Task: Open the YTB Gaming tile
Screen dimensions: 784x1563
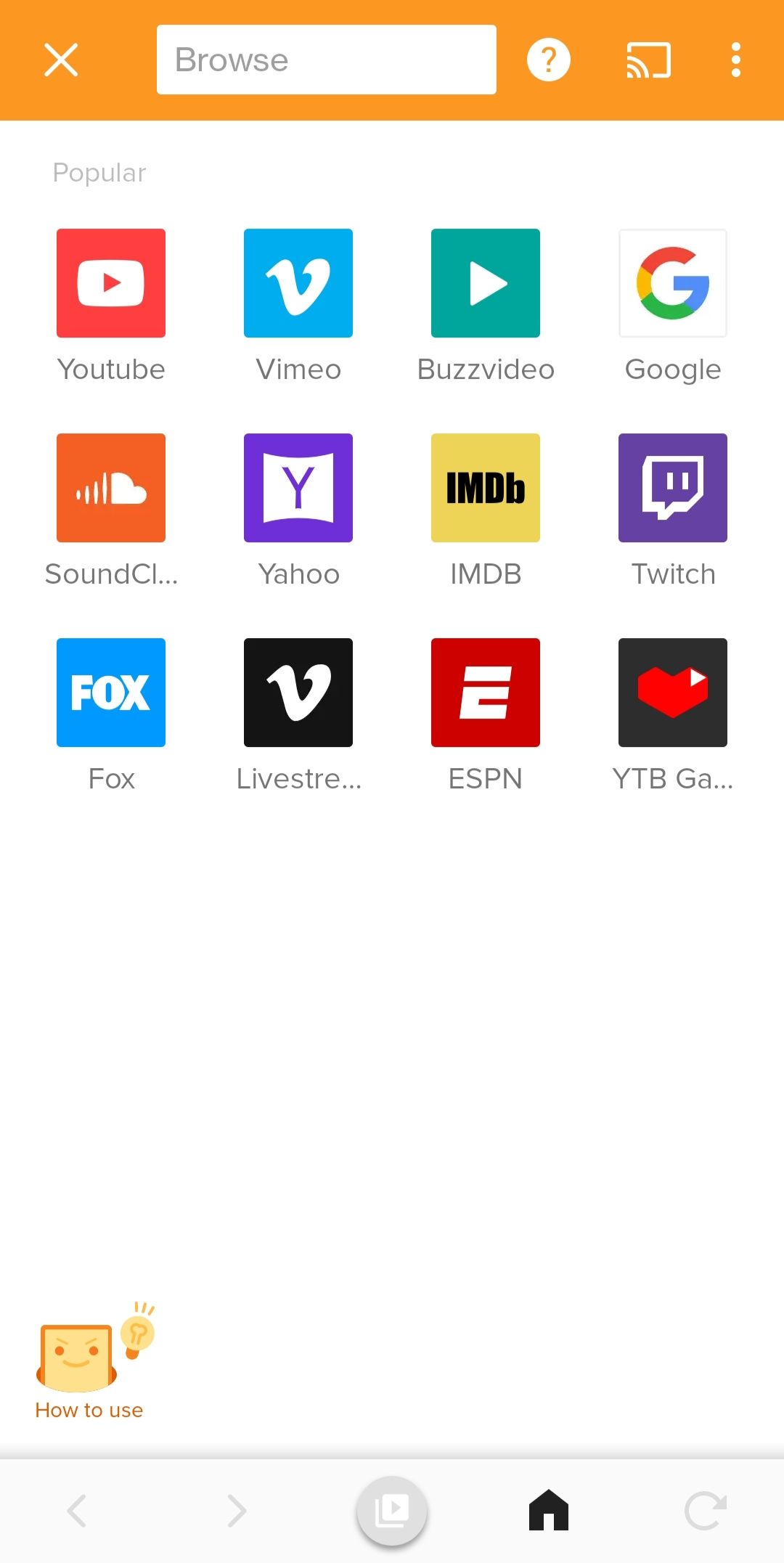Action: [x=673, y=693]
